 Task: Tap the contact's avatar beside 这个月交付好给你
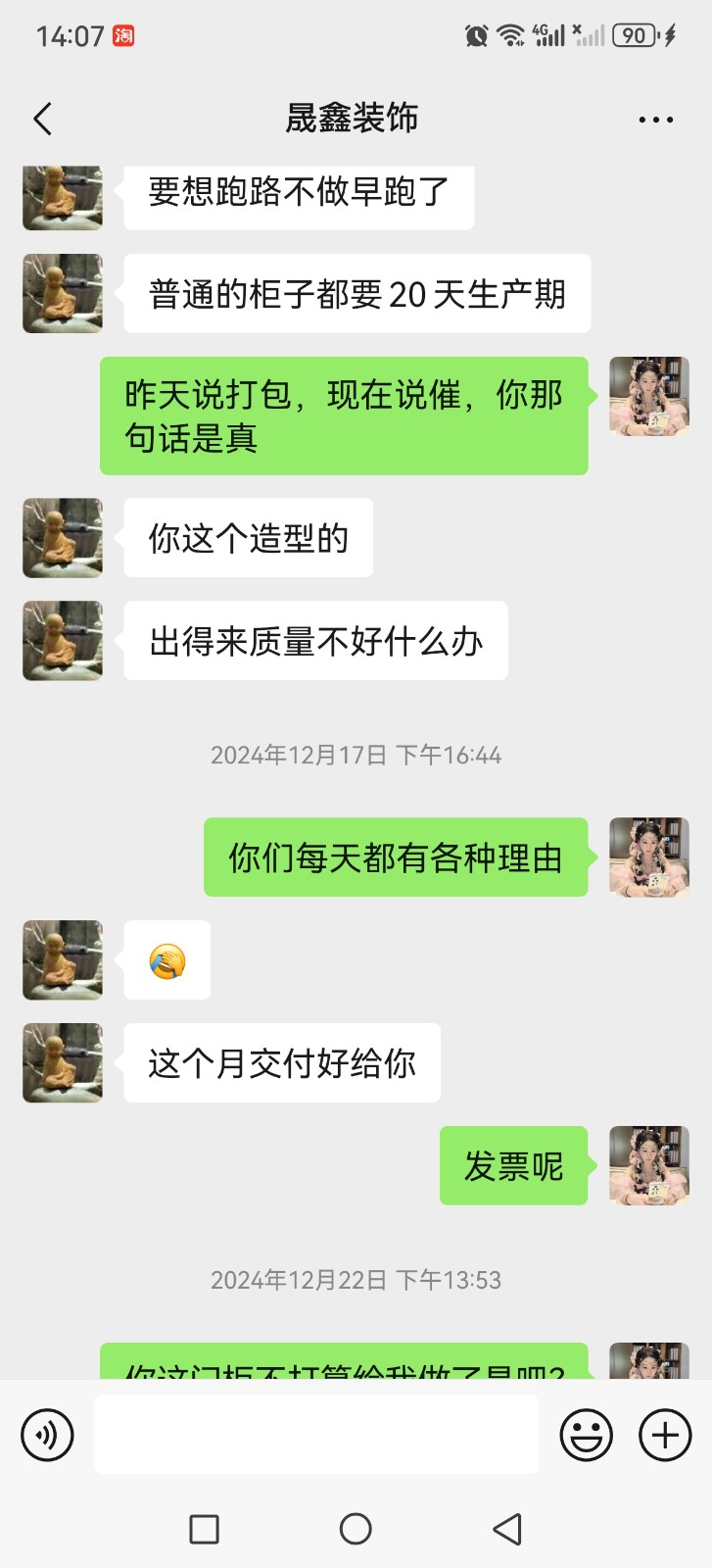point(63,1062)
